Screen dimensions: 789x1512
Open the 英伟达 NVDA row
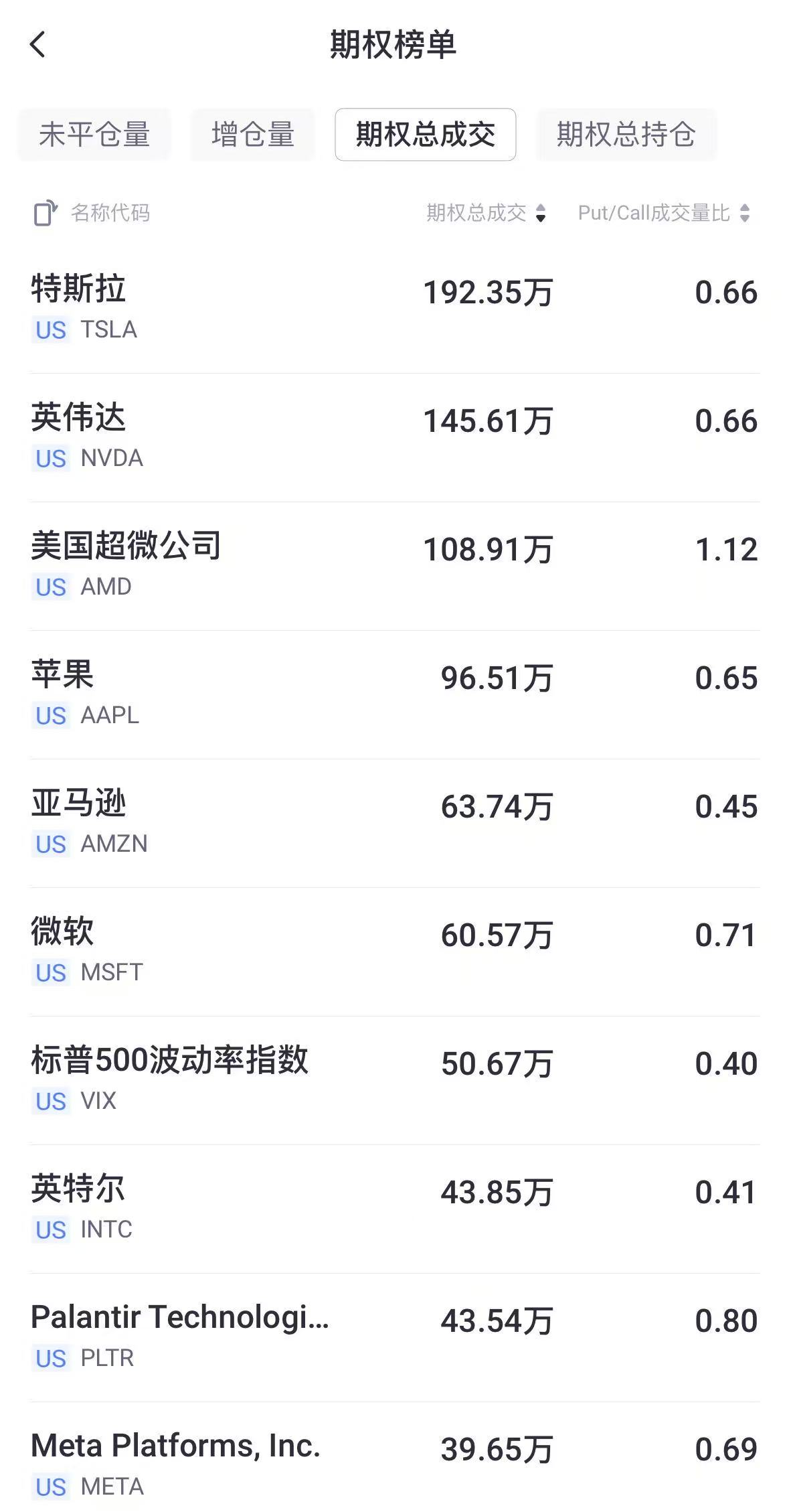click(x=394, y=437)
